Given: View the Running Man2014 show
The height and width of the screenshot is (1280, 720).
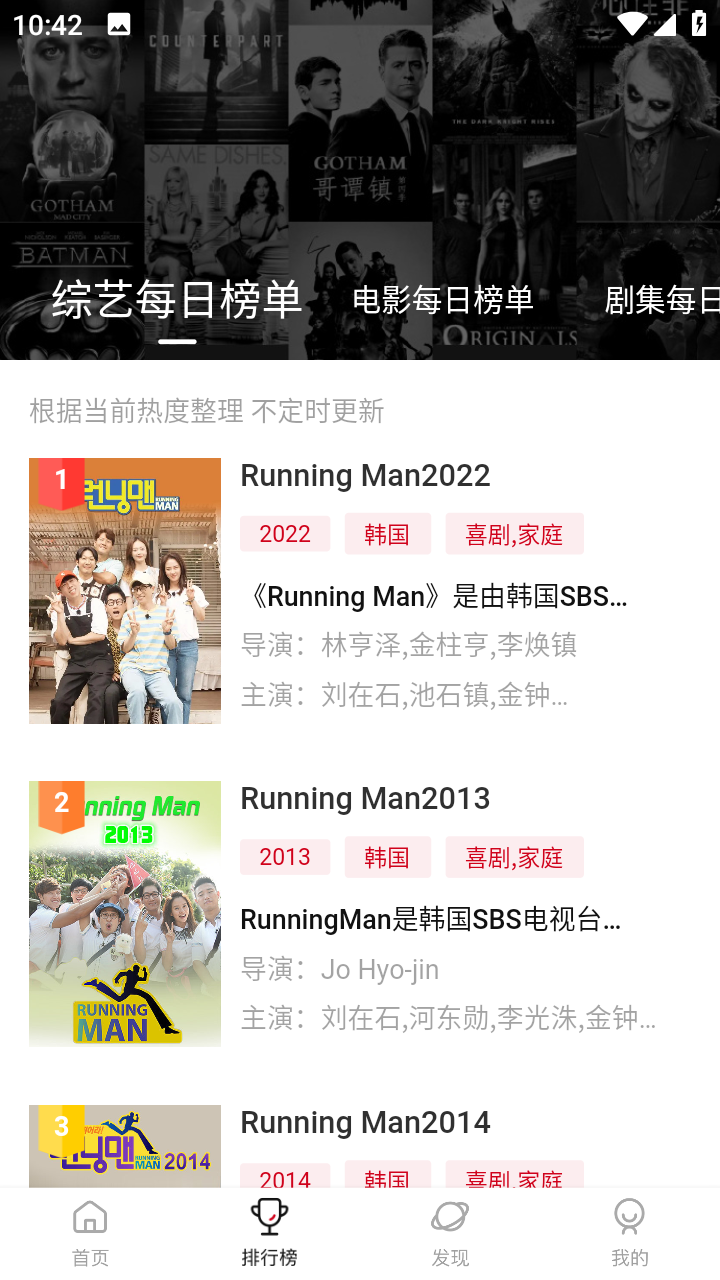Looking at the screenshot, I should 365,1123.
